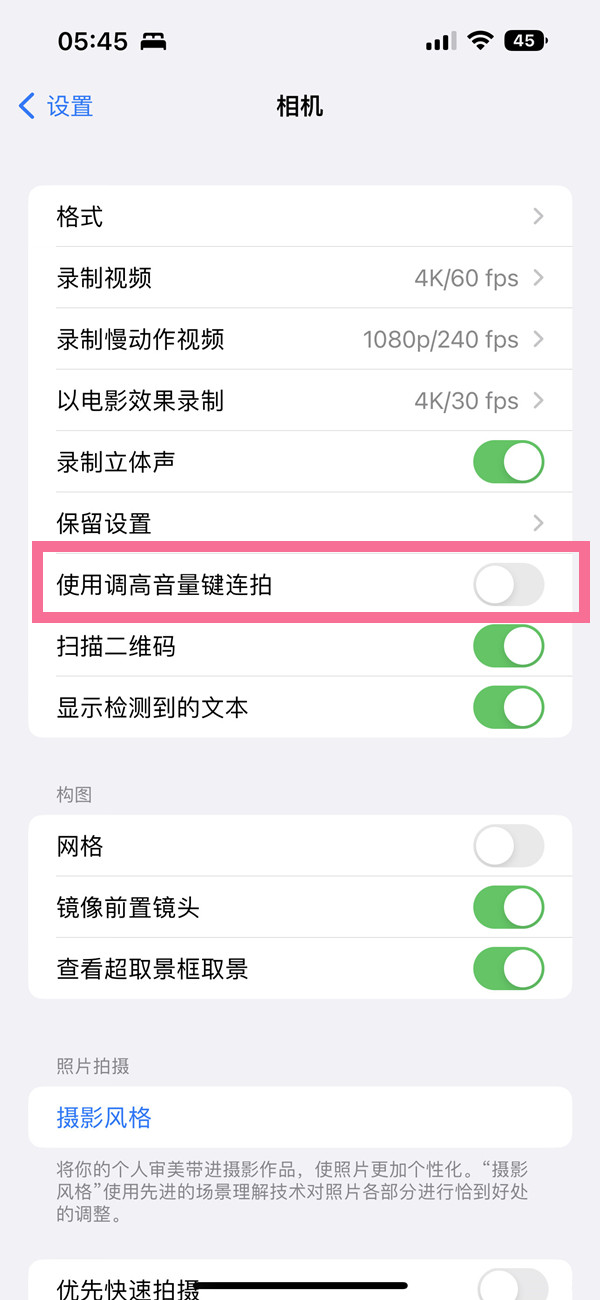The width and height of the screenshot is (600, 1300).
Task: Go back to 设置
Action: pyautogui.click(x=57, y=106)
